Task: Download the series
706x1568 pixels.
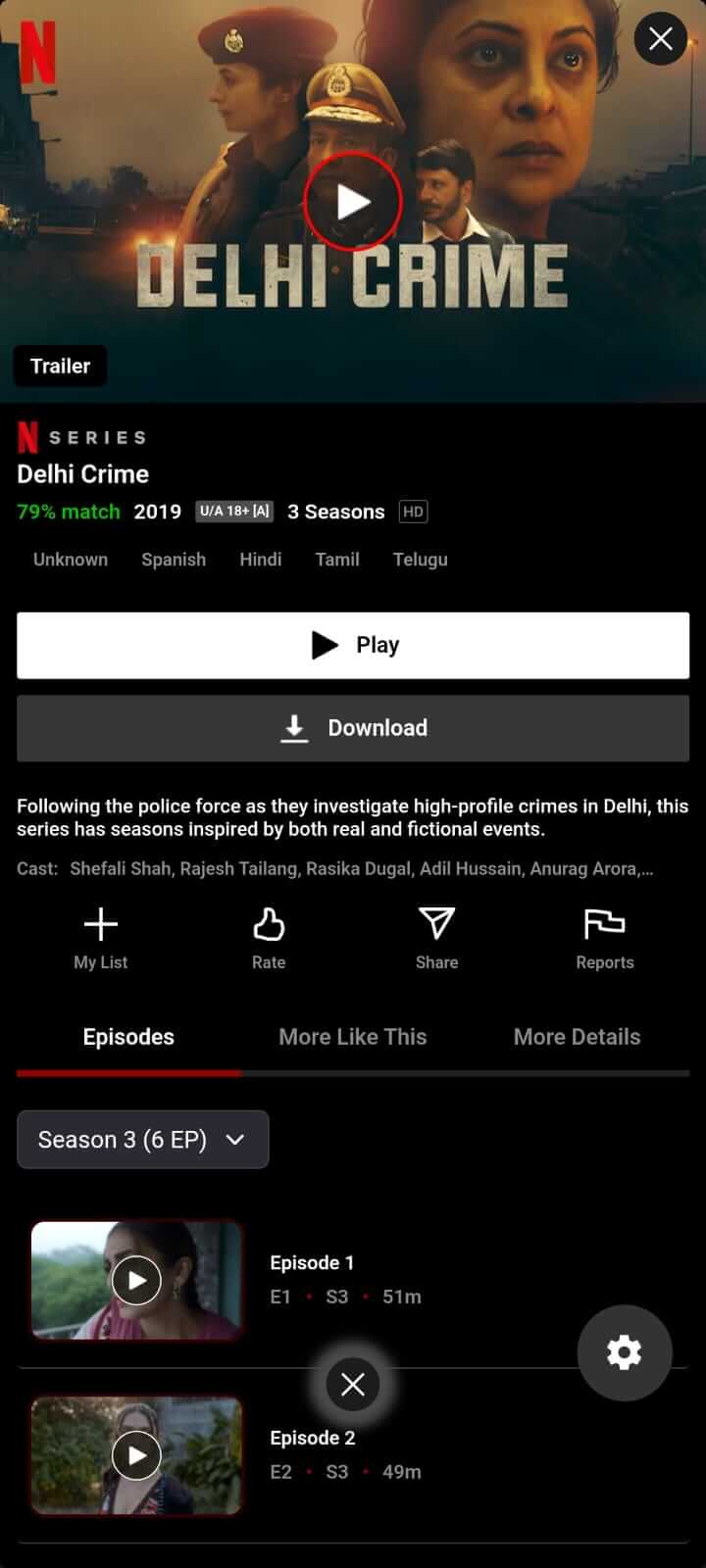Action: pos(353,728)
